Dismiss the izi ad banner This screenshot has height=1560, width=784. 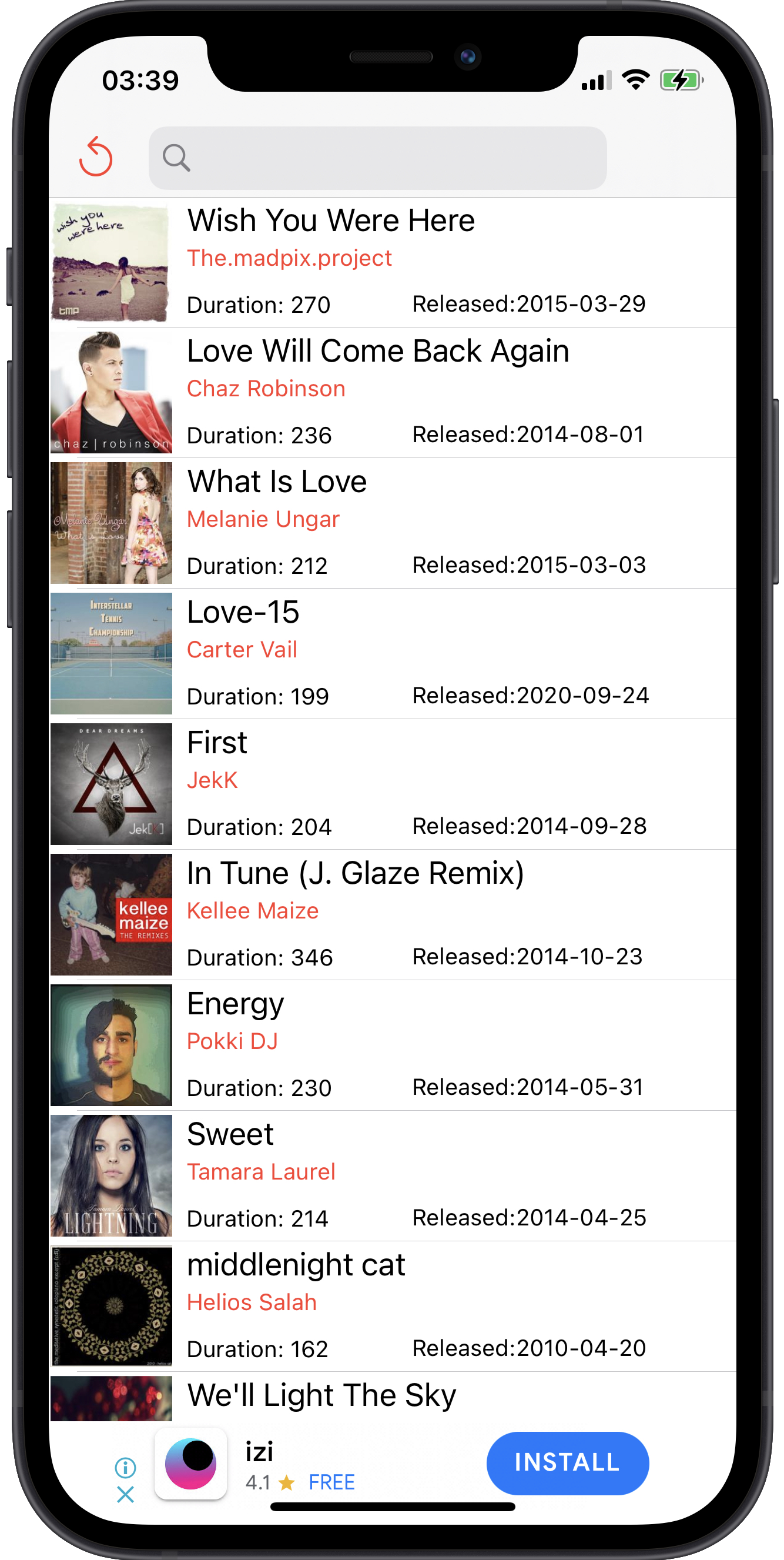coord(125,1495)
